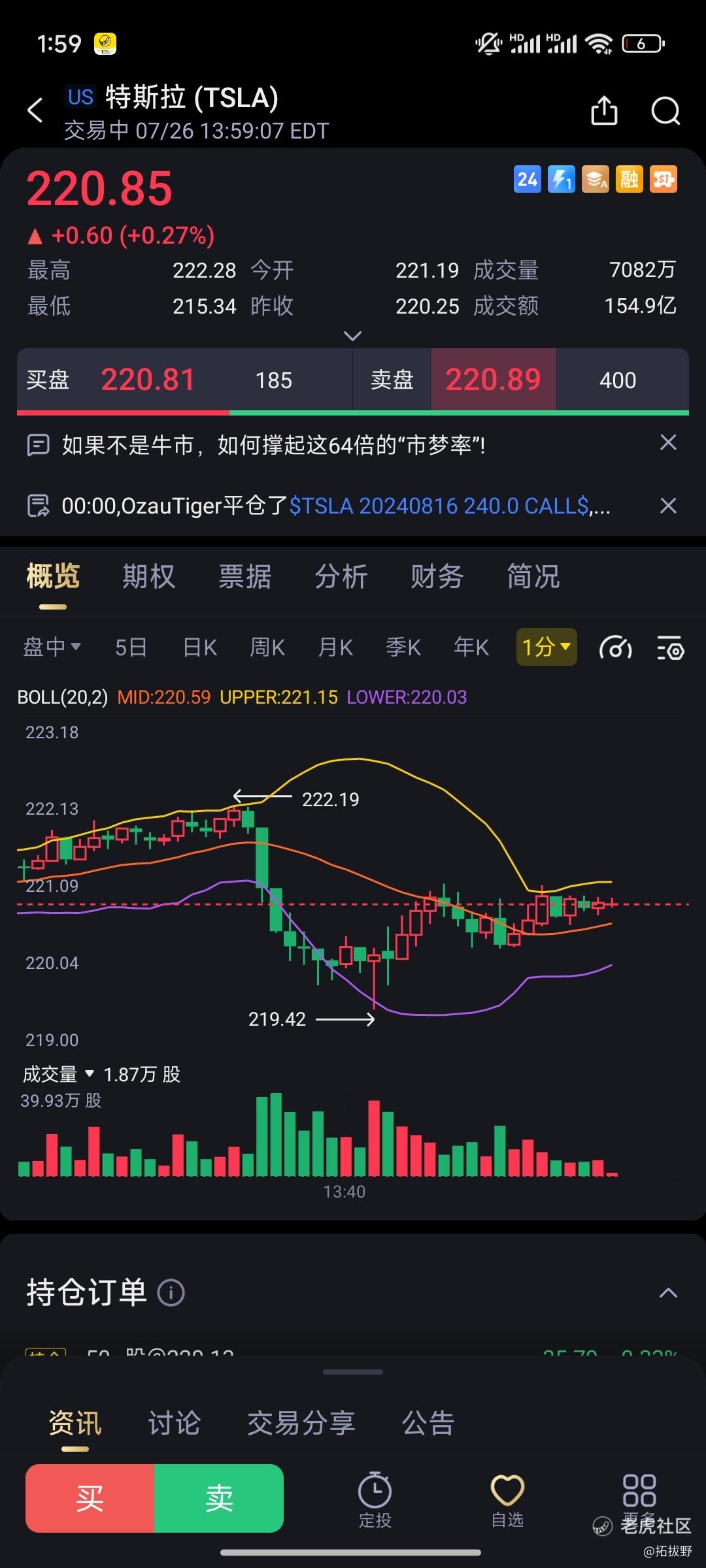Open the $TSLA 20240816 240.0 CALL link
Viewport: 706px width, 1568px height.
(x=439, y=506)
